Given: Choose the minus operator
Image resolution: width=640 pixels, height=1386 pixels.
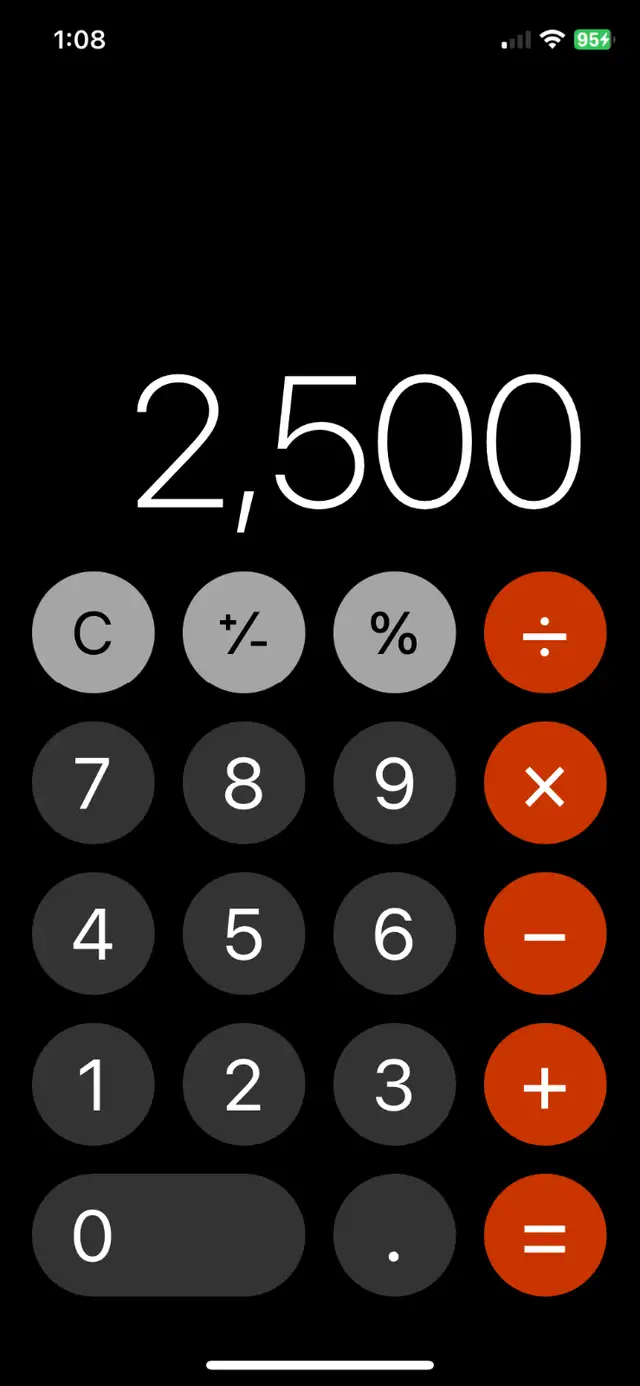Looking at the screenshot, I should [x=545, y=934].
